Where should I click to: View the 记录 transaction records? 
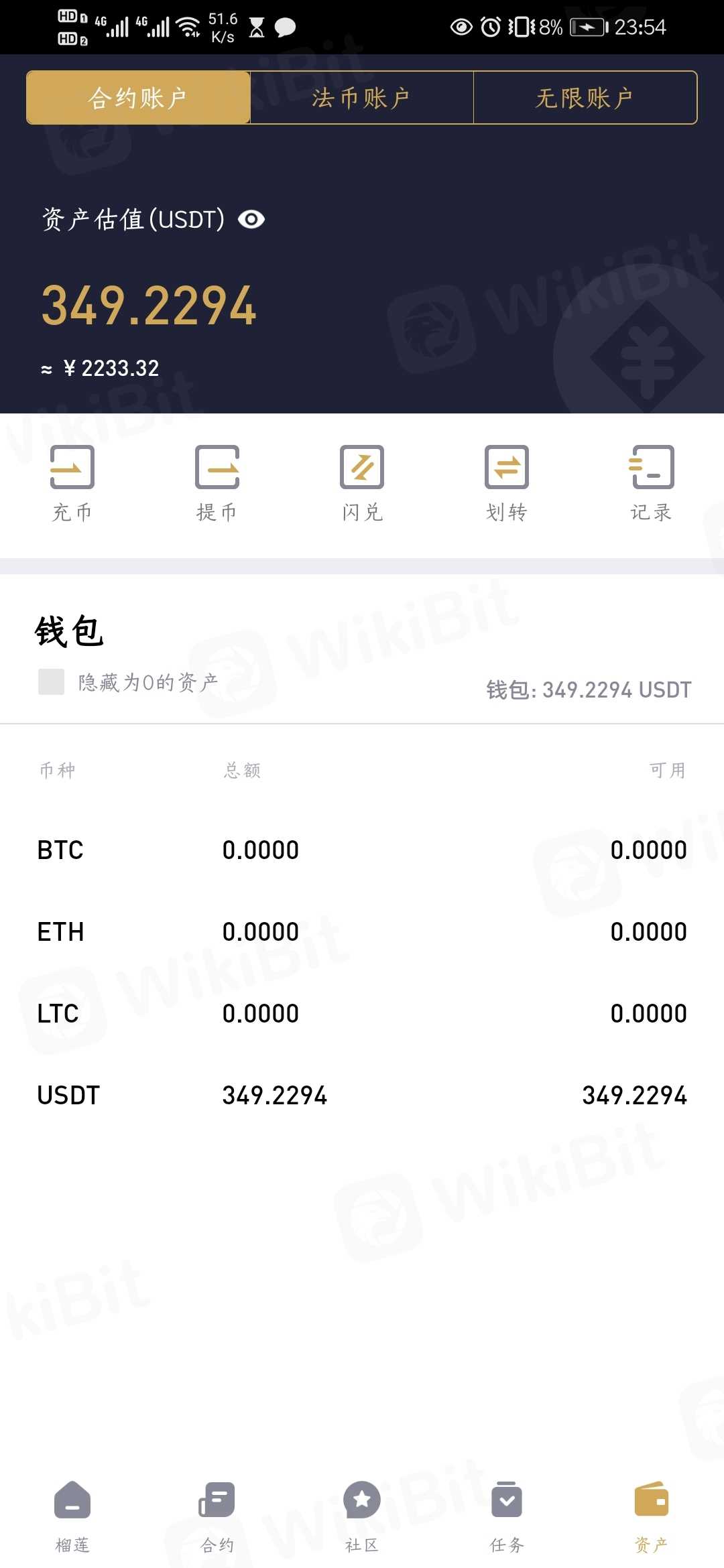[x=651, y=482]
